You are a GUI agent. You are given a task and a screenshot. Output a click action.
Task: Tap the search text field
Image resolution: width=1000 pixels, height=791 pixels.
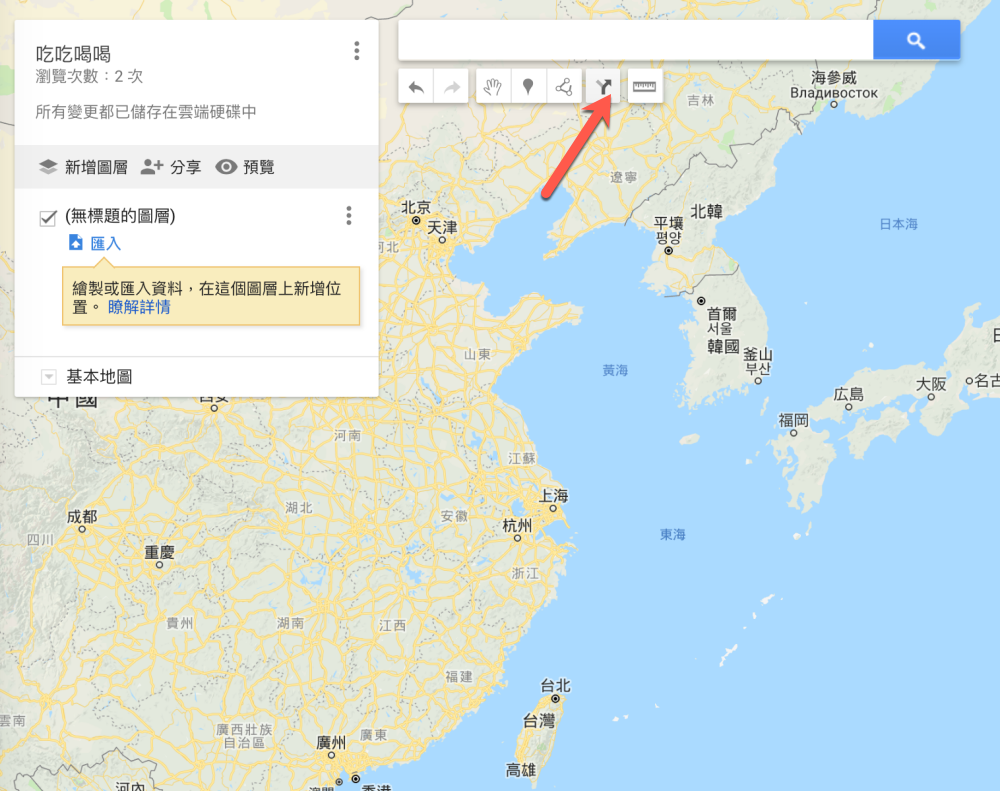[x=635, y=40]
